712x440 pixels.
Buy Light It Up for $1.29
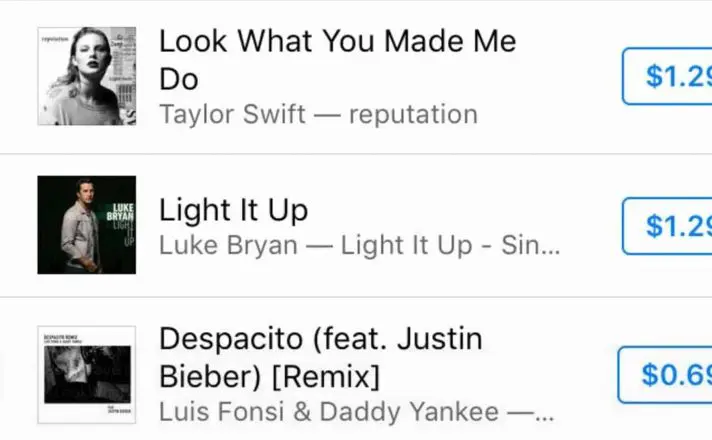[x=668, y=226]
